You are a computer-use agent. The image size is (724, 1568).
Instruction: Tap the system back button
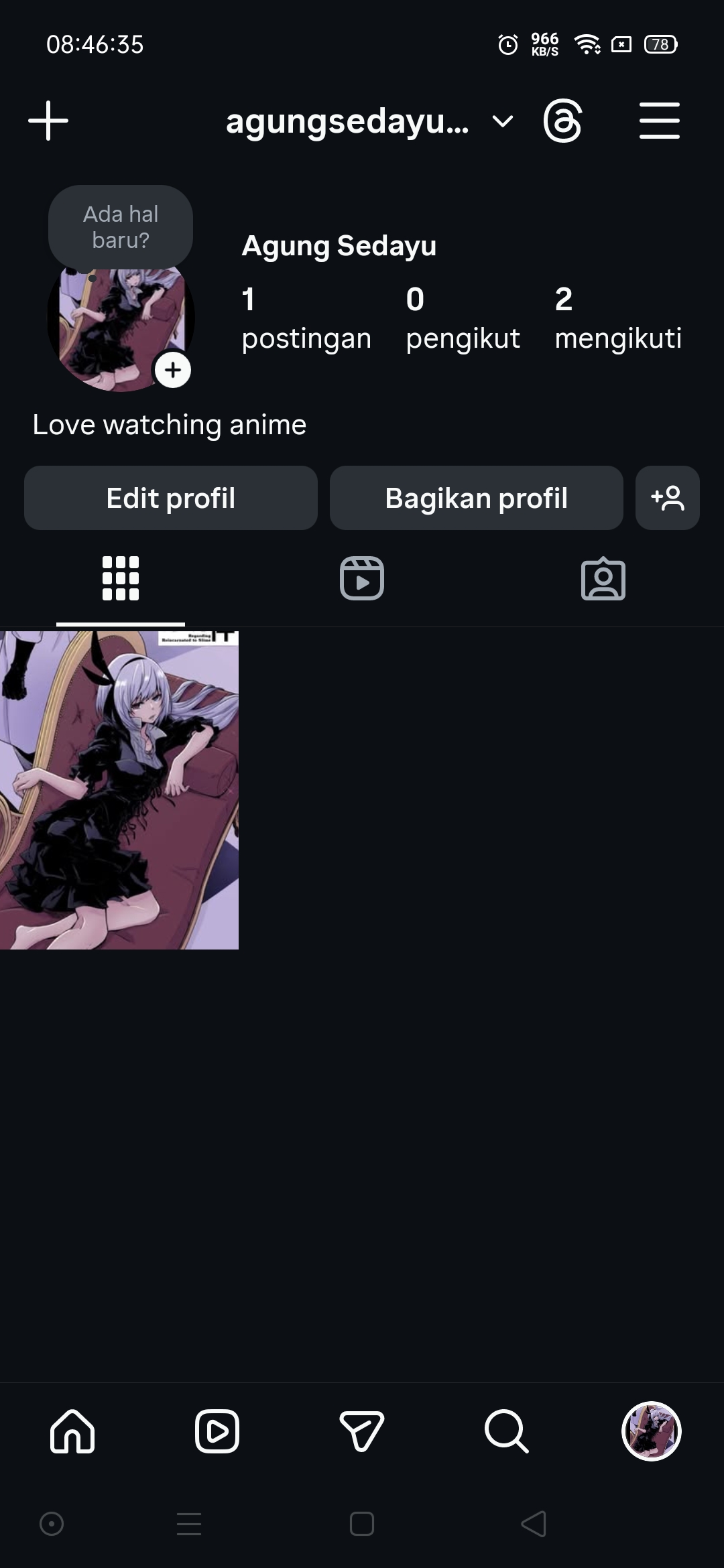534,1524
